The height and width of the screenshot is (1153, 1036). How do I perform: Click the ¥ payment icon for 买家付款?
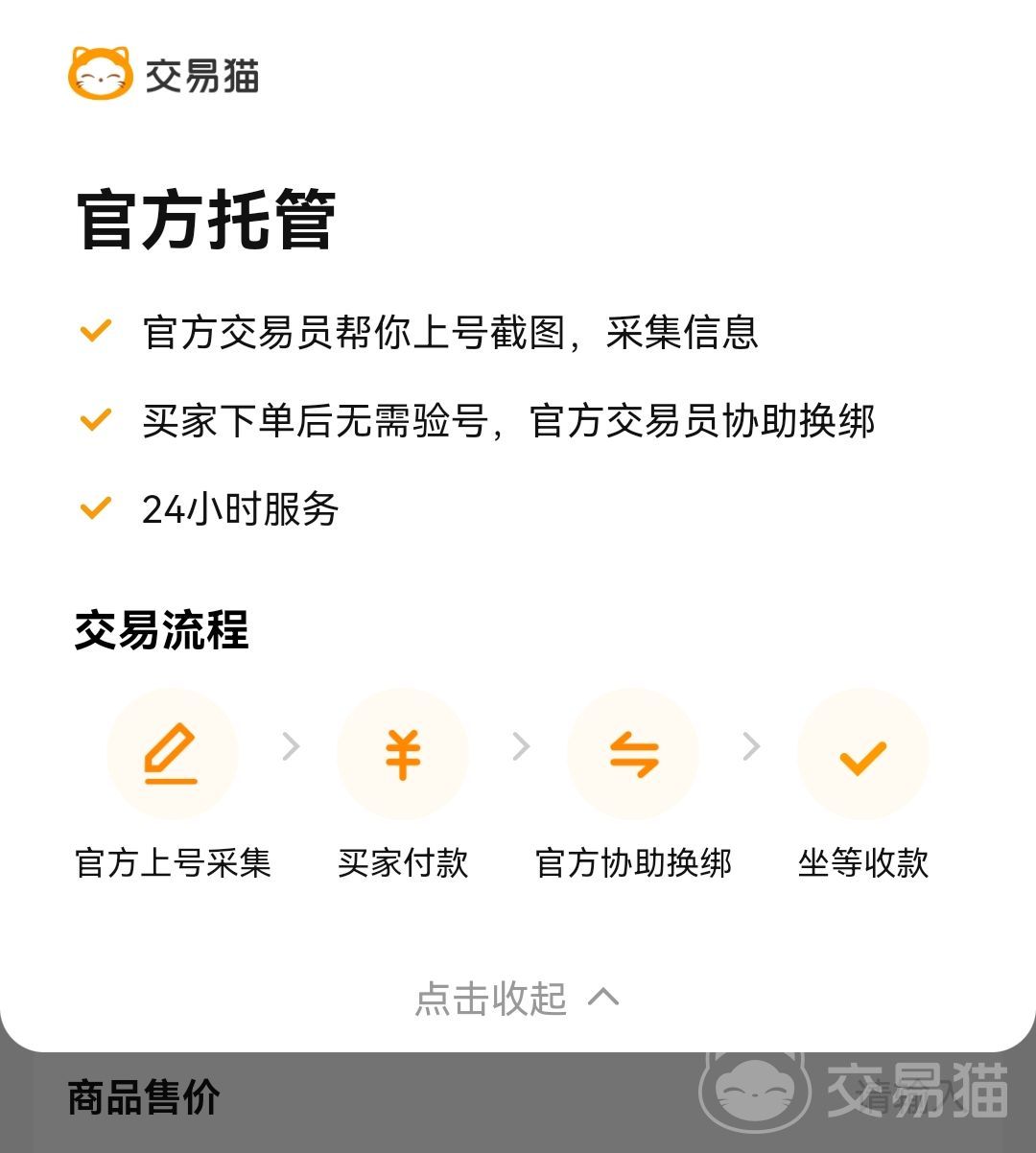(403, 754)
